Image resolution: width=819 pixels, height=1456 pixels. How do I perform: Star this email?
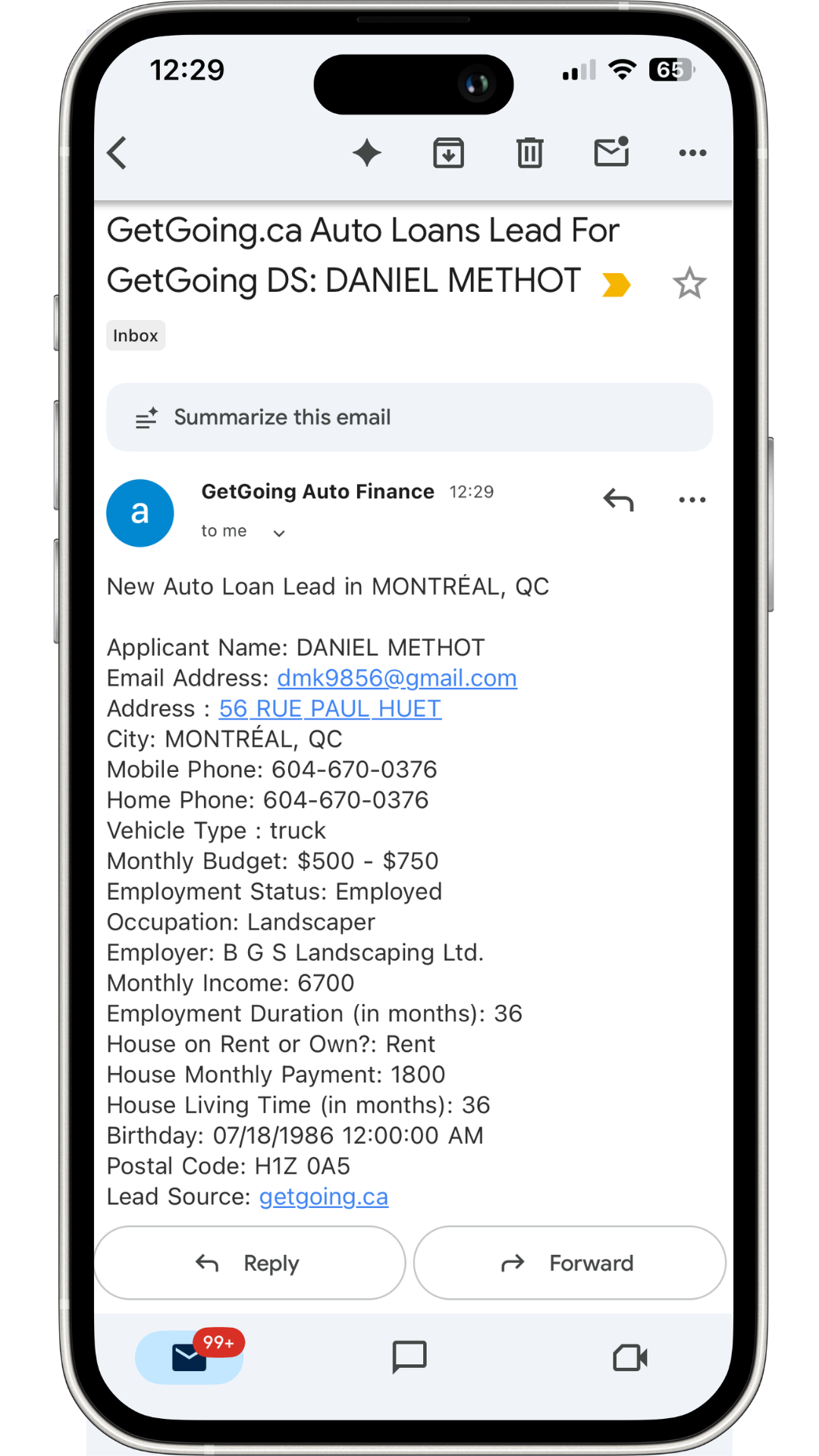[689, 284]
